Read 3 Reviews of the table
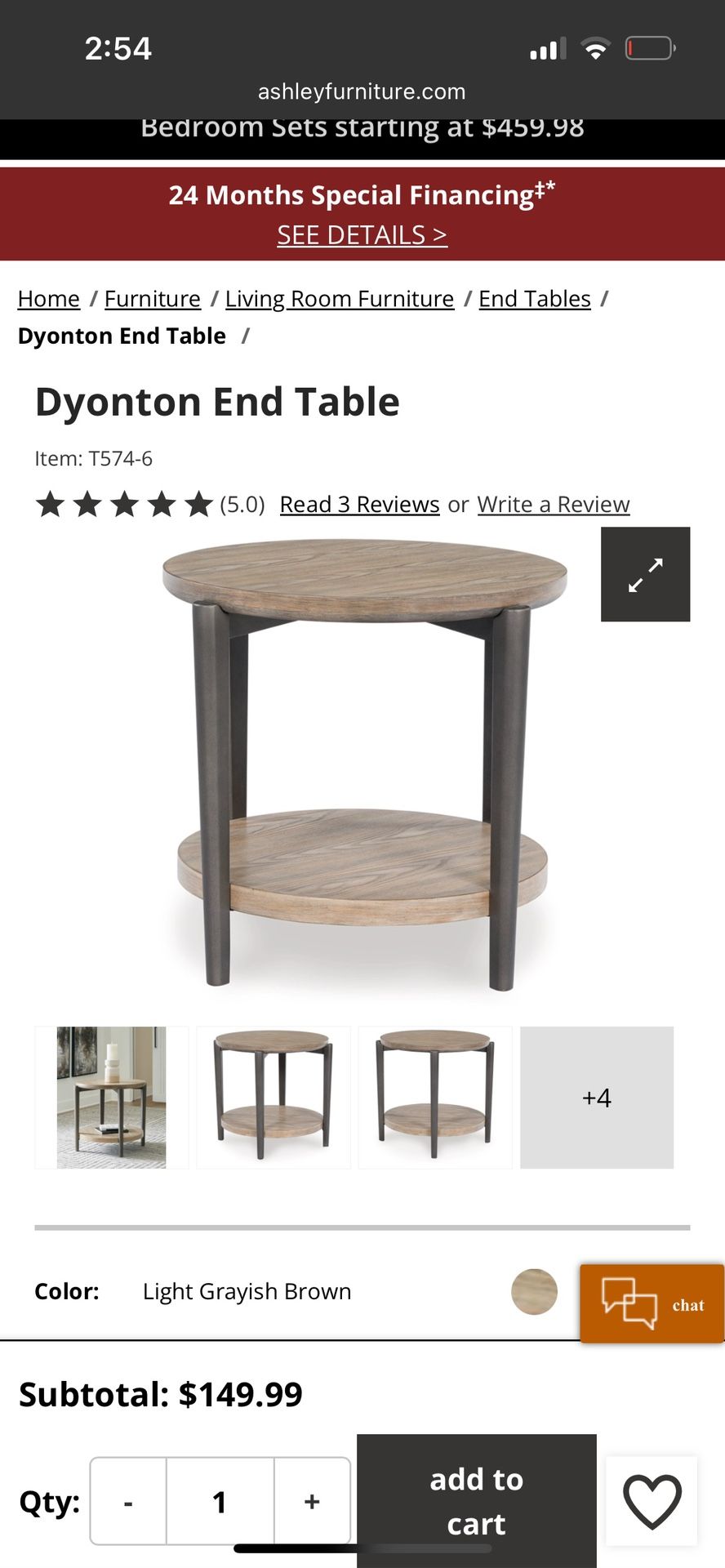The height and width of the screenshot is (1568, 725). (359, 505)
